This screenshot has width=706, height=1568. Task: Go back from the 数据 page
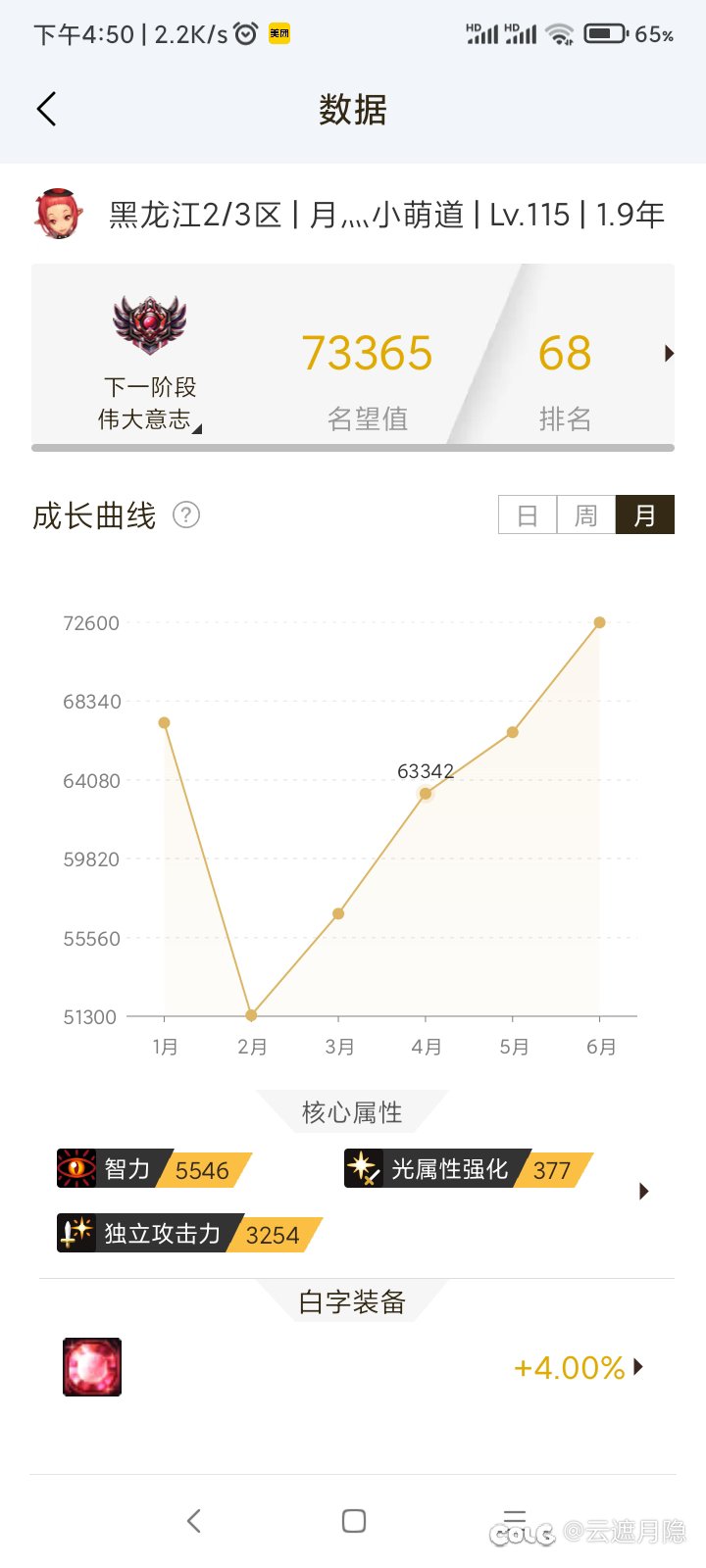[46, 109]
